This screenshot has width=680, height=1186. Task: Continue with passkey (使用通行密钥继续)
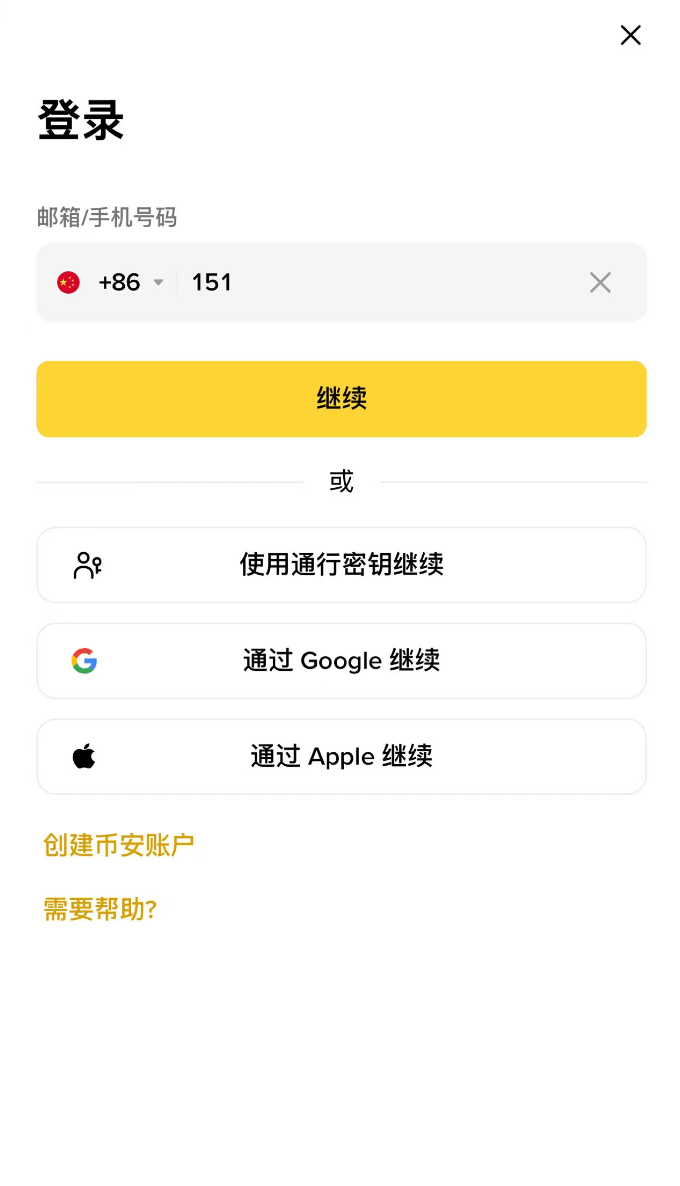coord(341,565)
